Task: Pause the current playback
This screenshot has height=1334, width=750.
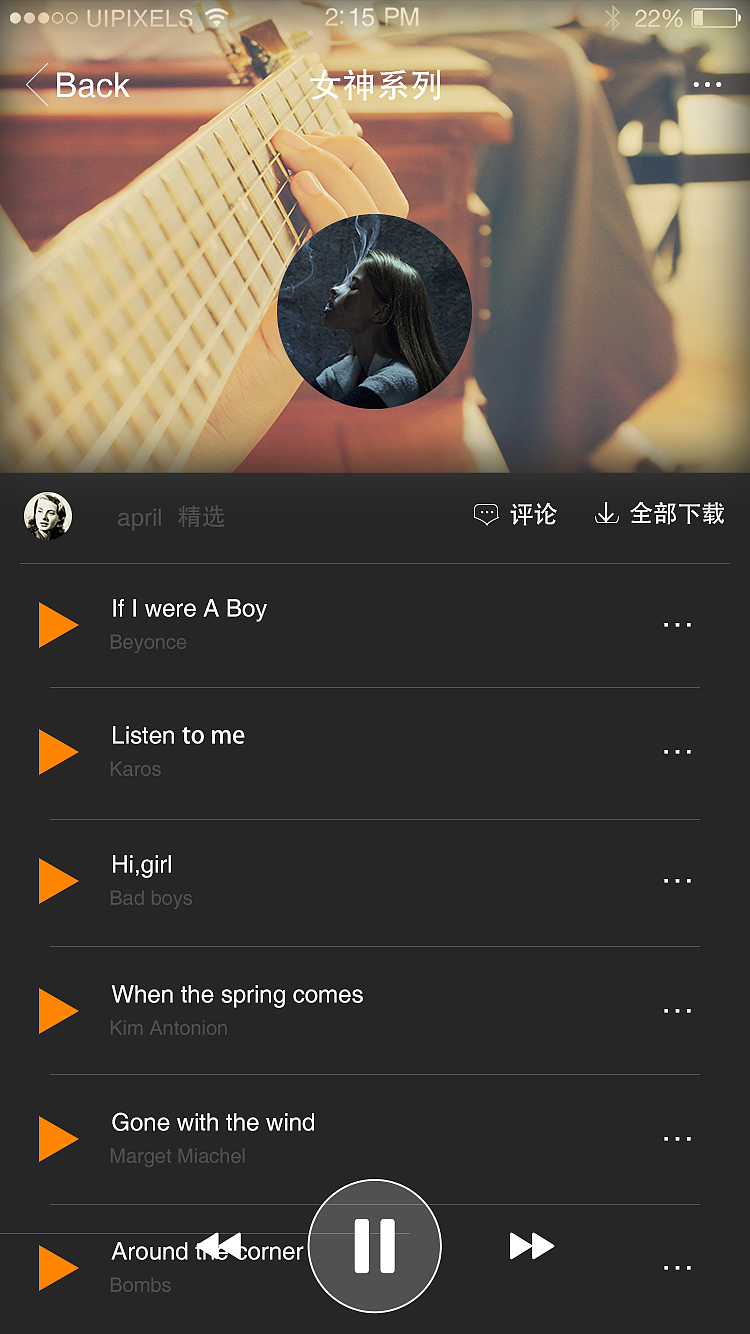Action: tap(375, 1244)
